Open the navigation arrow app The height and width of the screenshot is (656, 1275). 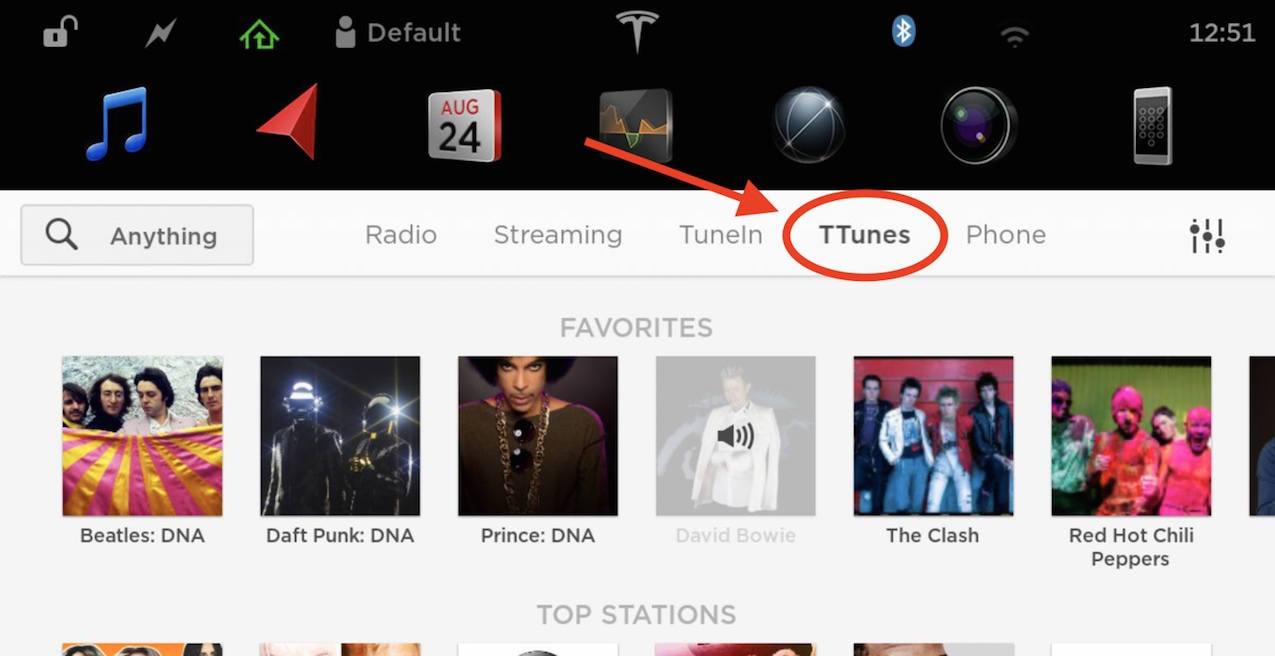click(291, 123)
